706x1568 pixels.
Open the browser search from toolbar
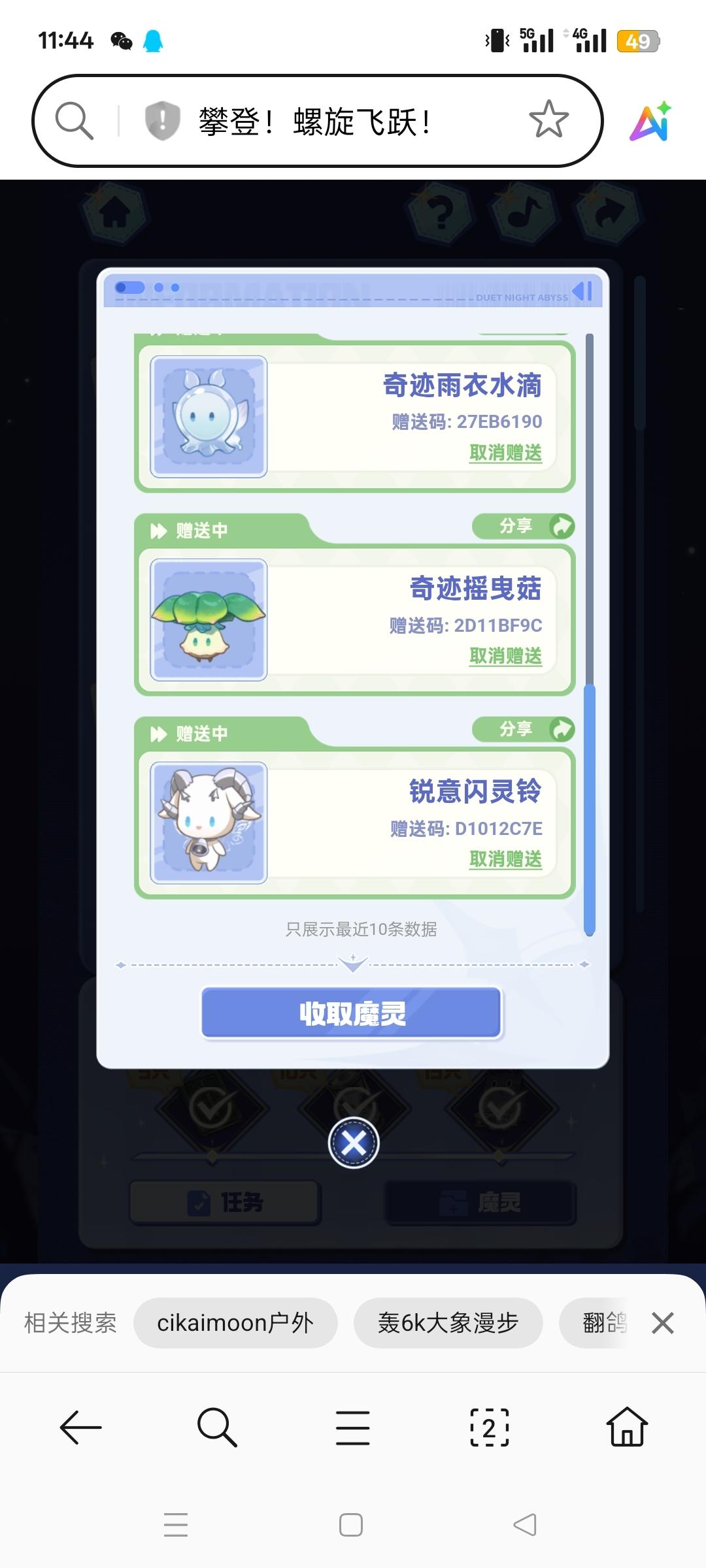(x=216, y=1428)
